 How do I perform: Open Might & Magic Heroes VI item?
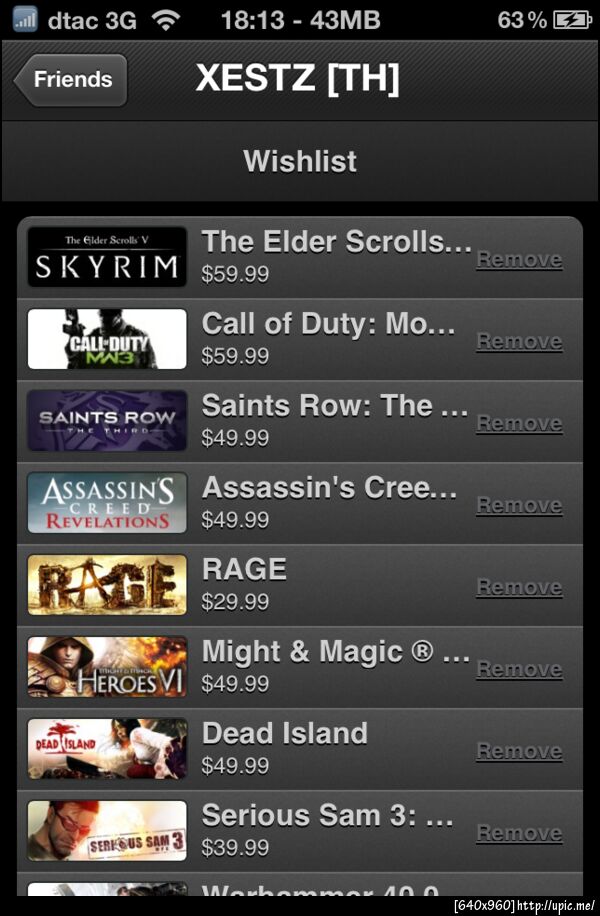click(x=300, y=667)
